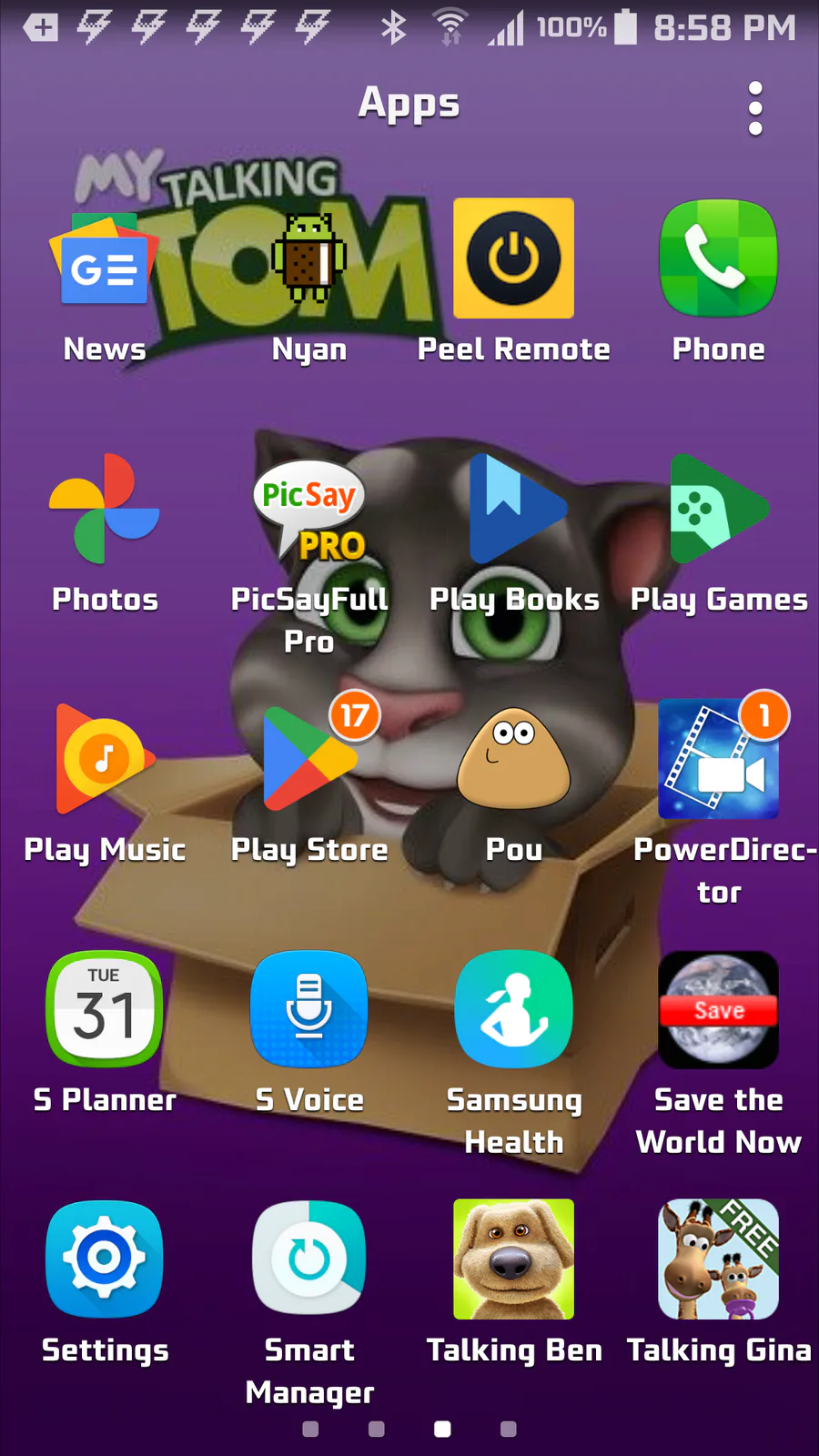Open the Apps overflow menu
The height and width of the screenshot is (1456, 819).
pyautogui.click(x=754, y=109)
